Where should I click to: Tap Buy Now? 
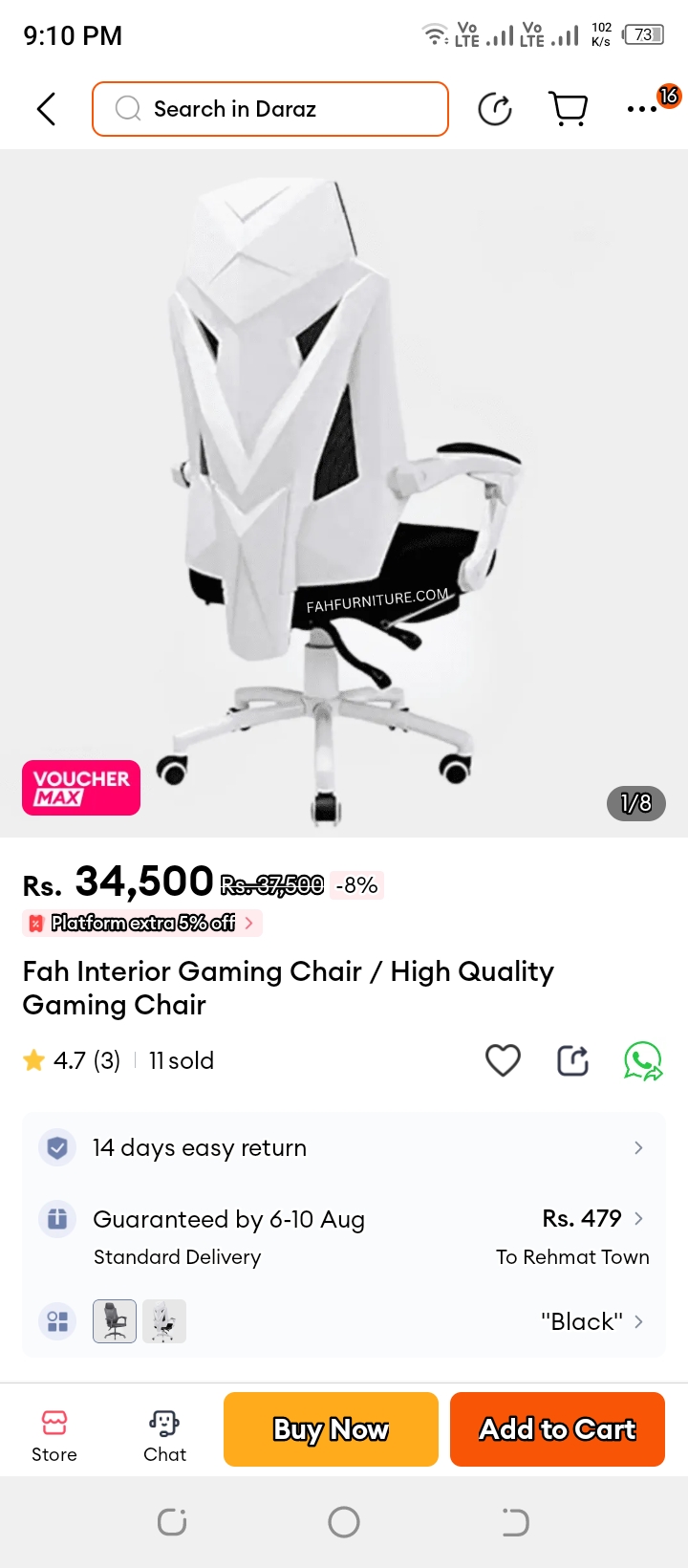point(331,1429)
